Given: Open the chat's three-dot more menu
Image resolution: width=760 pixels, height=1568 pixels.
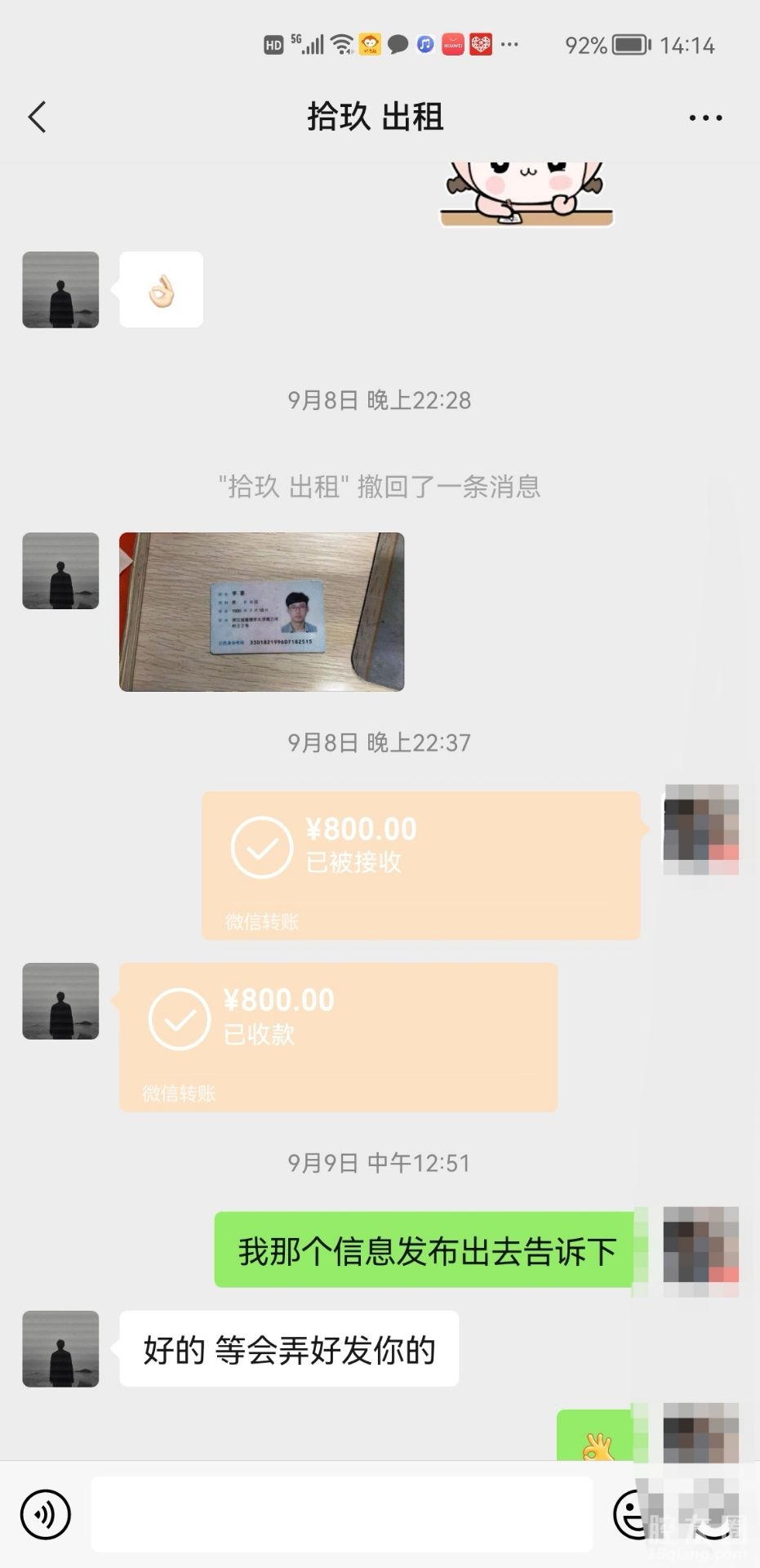Looking at the screenshot, I should (x=704, y=118).
